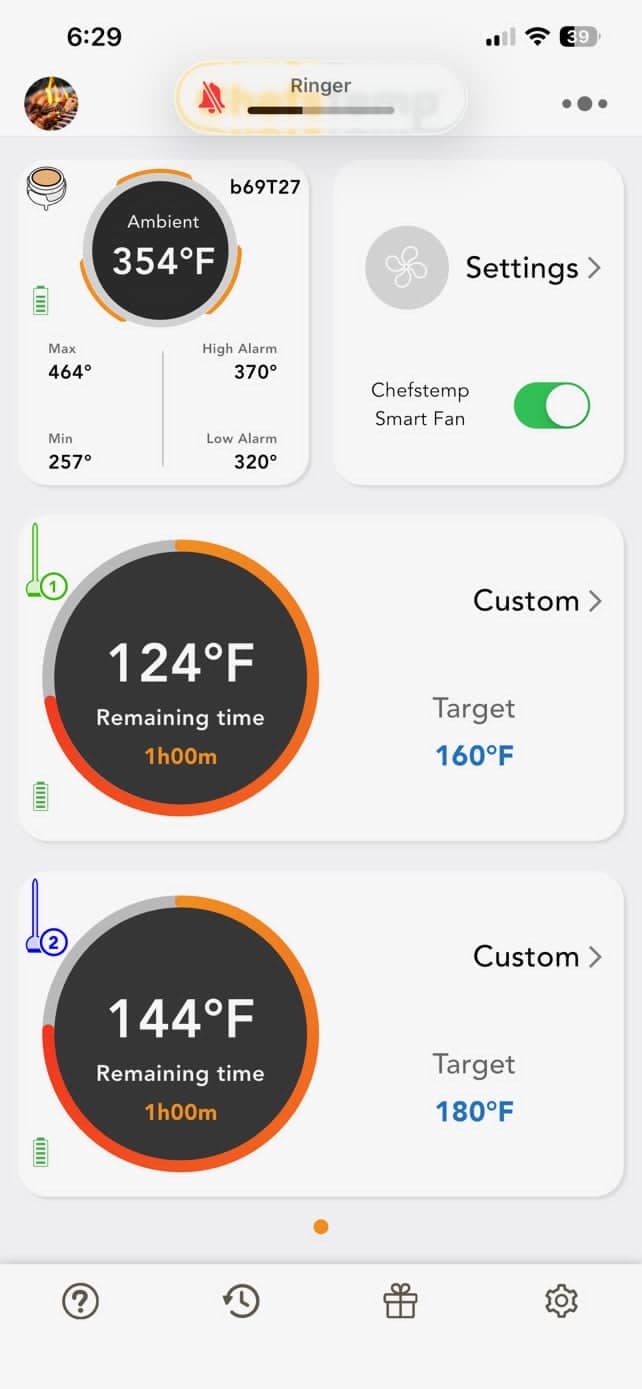
Task: Open the cook history tab
Action: [x=241, y=1301]
